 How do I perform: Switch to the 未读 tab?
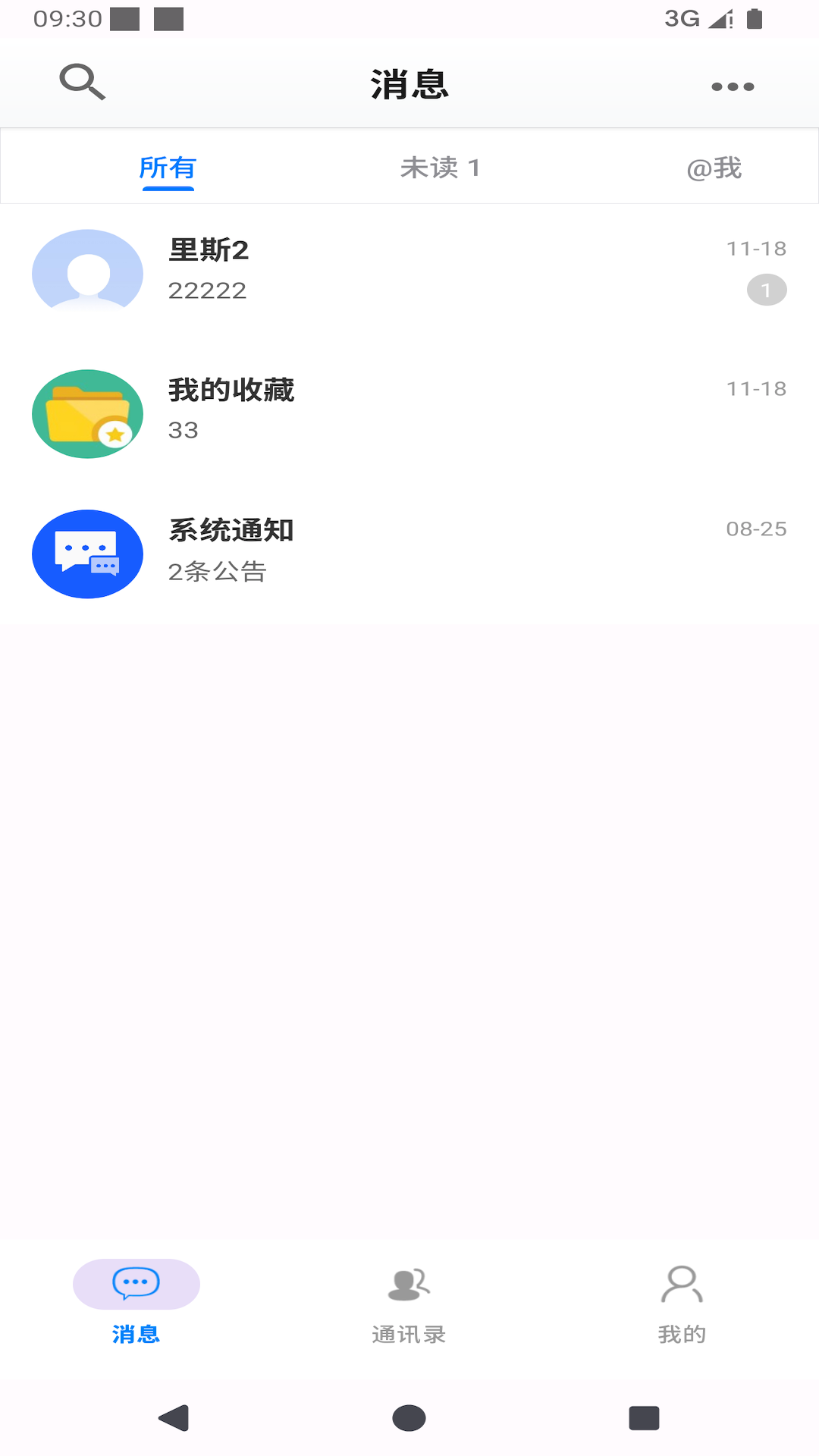point(440,168)
